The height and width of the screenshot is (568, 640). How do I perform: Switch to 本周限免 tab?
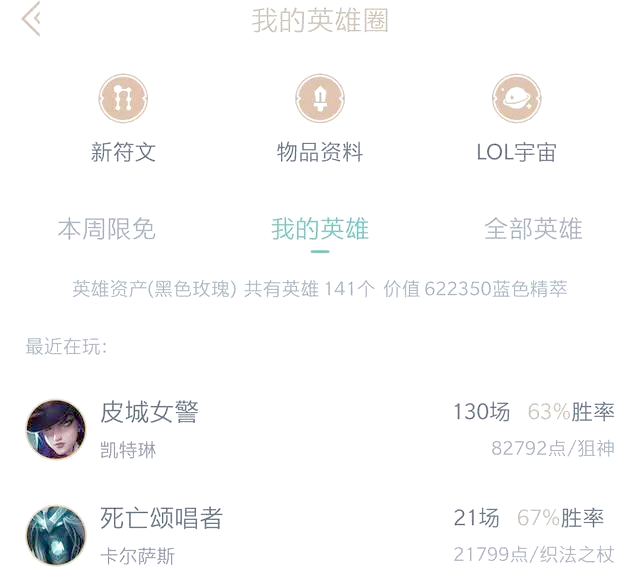tap(106, 229)
